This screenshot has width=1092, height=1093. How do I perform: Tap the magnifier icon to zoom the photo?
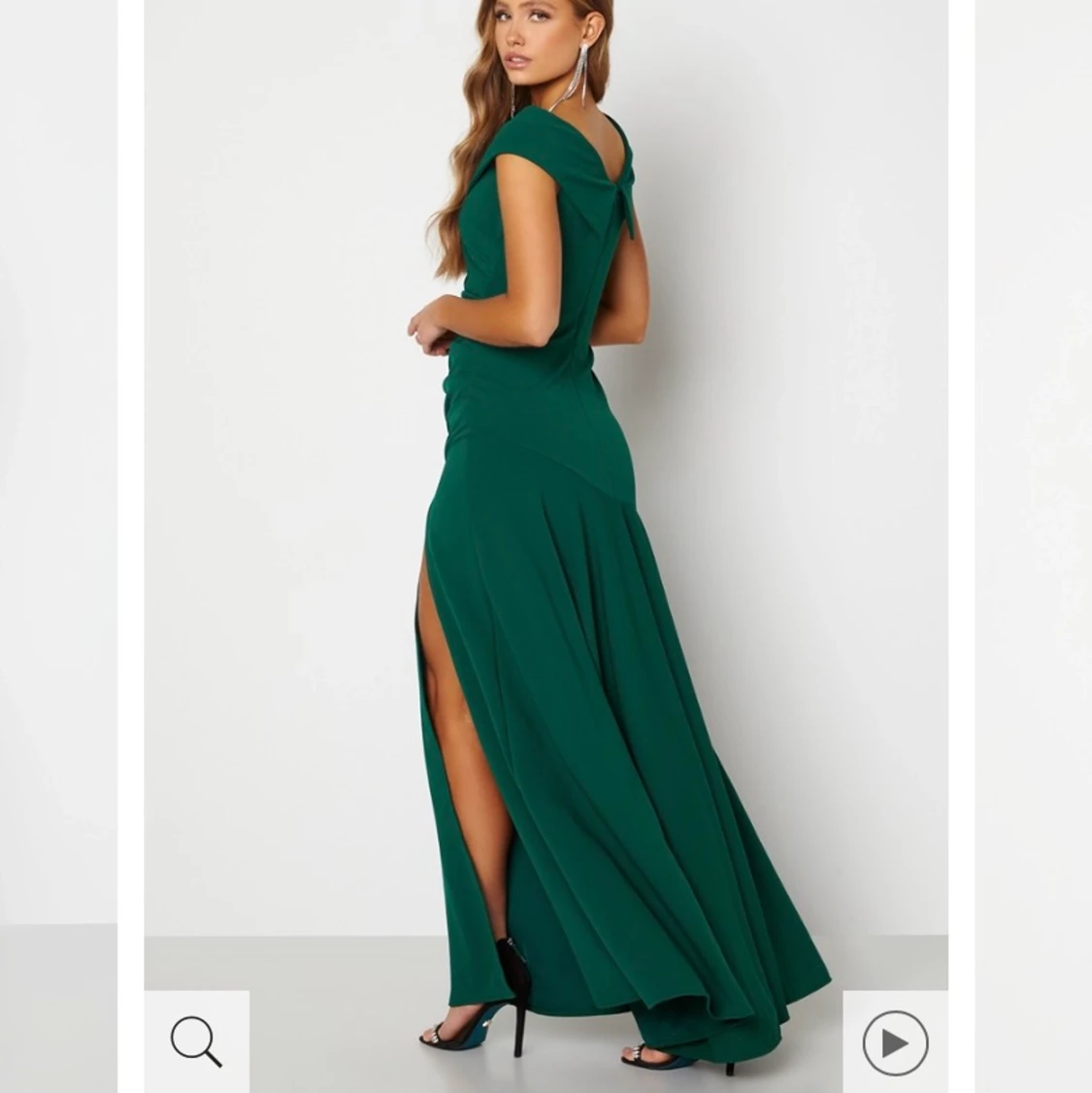pos(196,1042)
